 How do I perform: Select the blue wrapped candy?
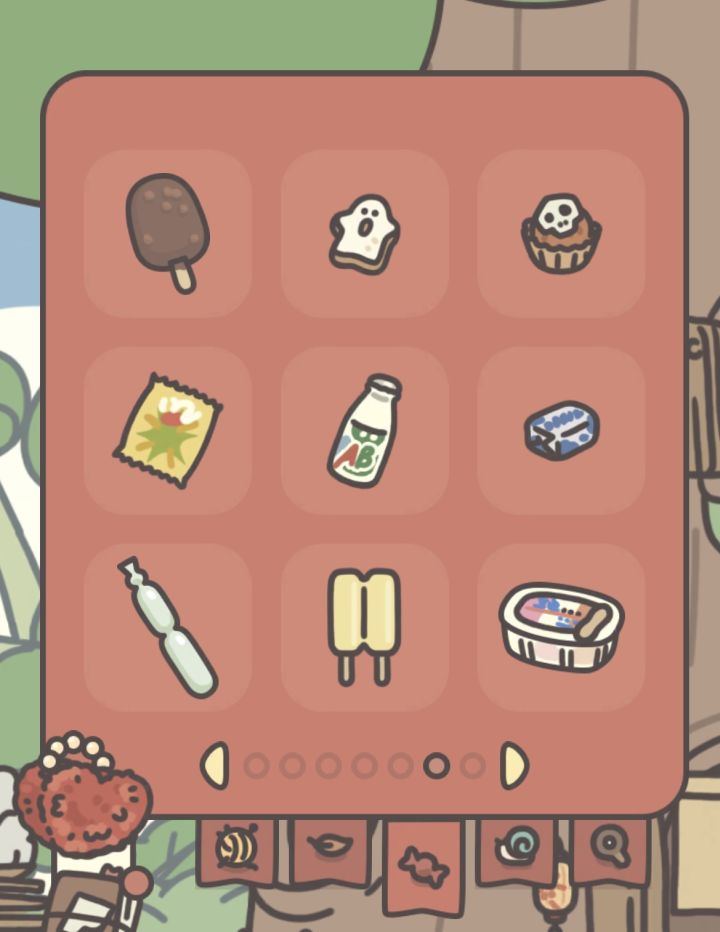pos(560,430)
